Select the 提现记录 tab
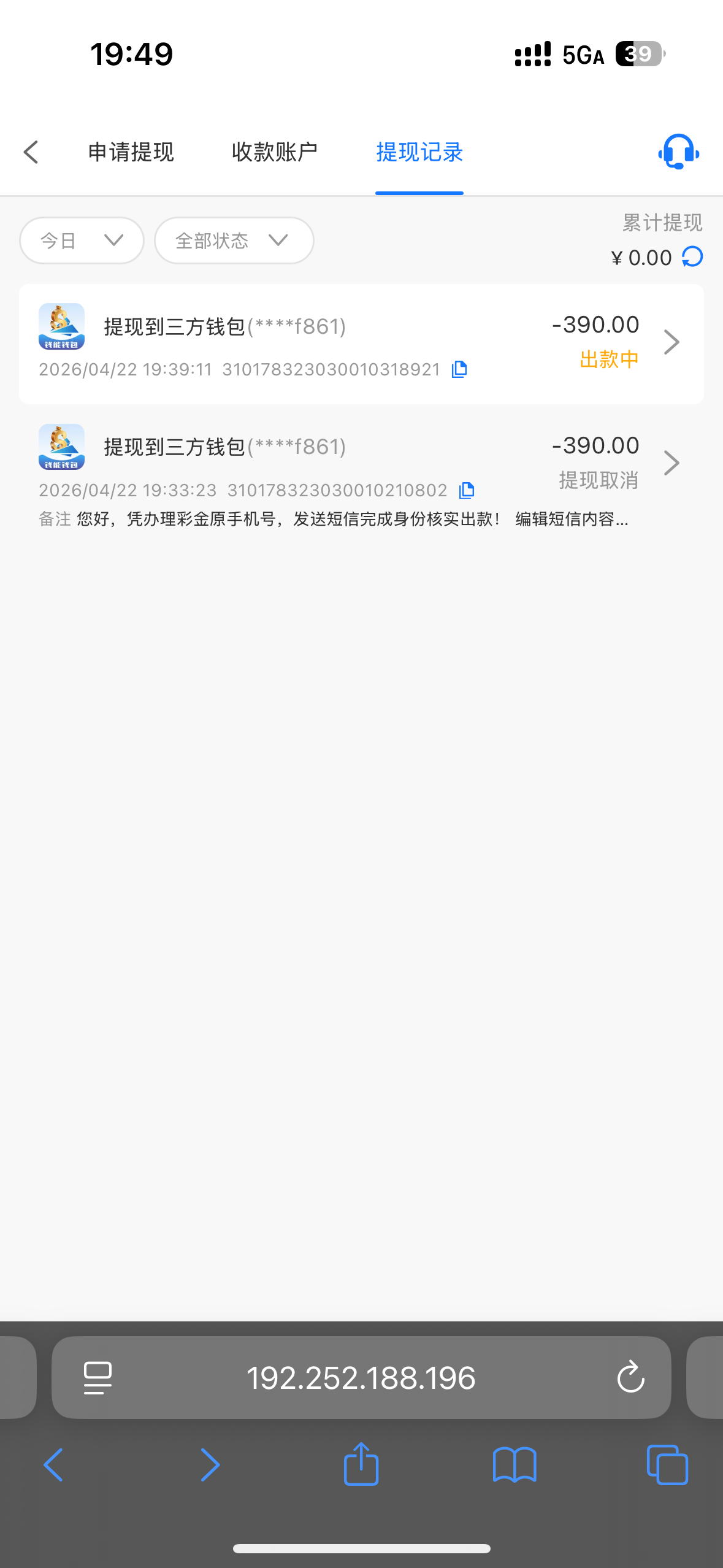 pos(419,152)
